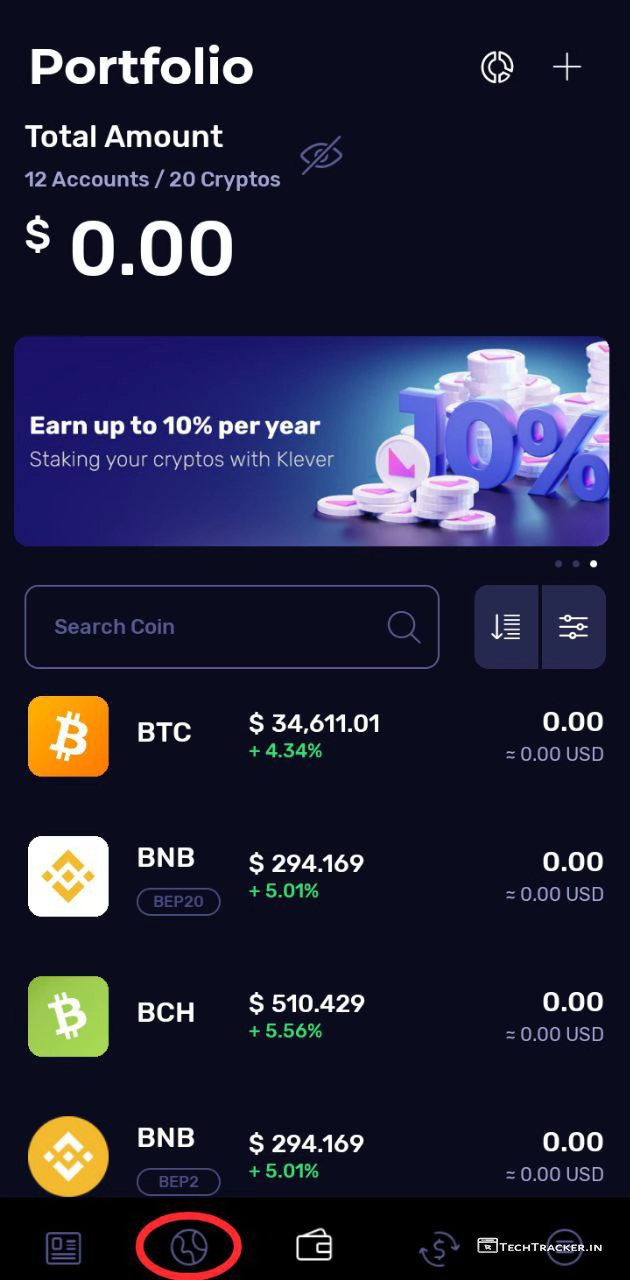Toggle total amount visibility eye
This screenshot has height=1280, width=630.
point(321,155)
